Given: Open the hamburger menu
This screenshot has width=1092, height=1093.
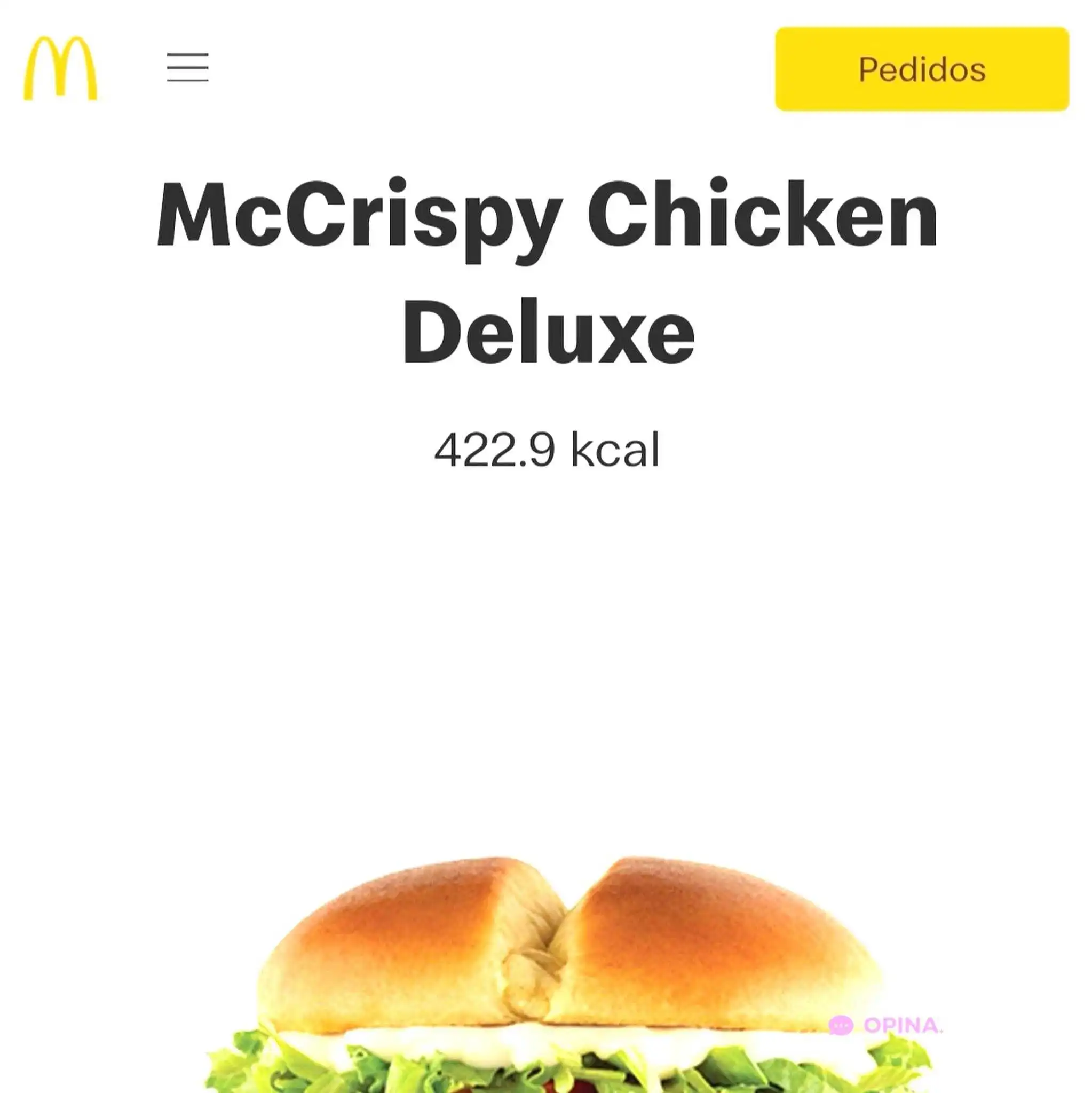Looking at the screenshot, I should tap(188, 67).
